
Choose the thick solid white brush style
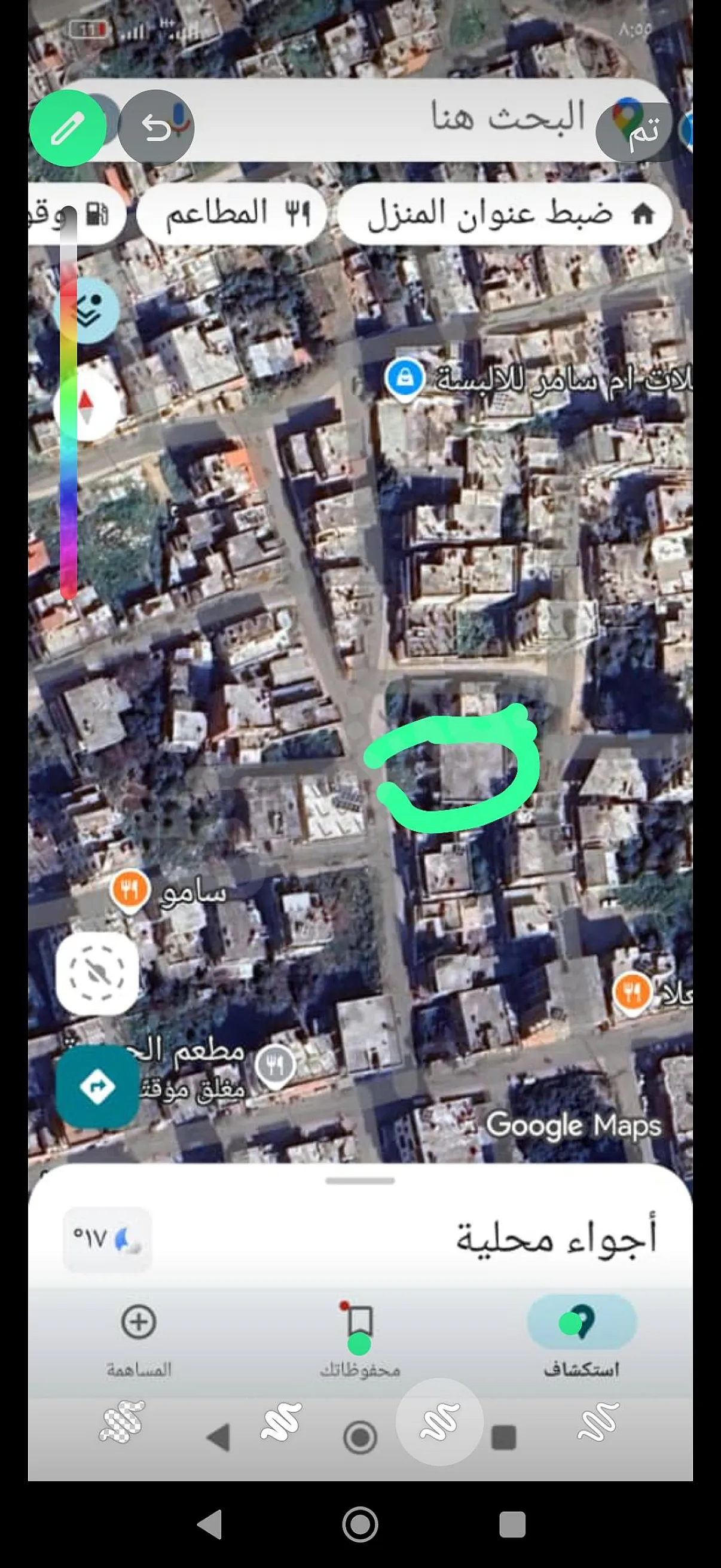coord(280,1421)
